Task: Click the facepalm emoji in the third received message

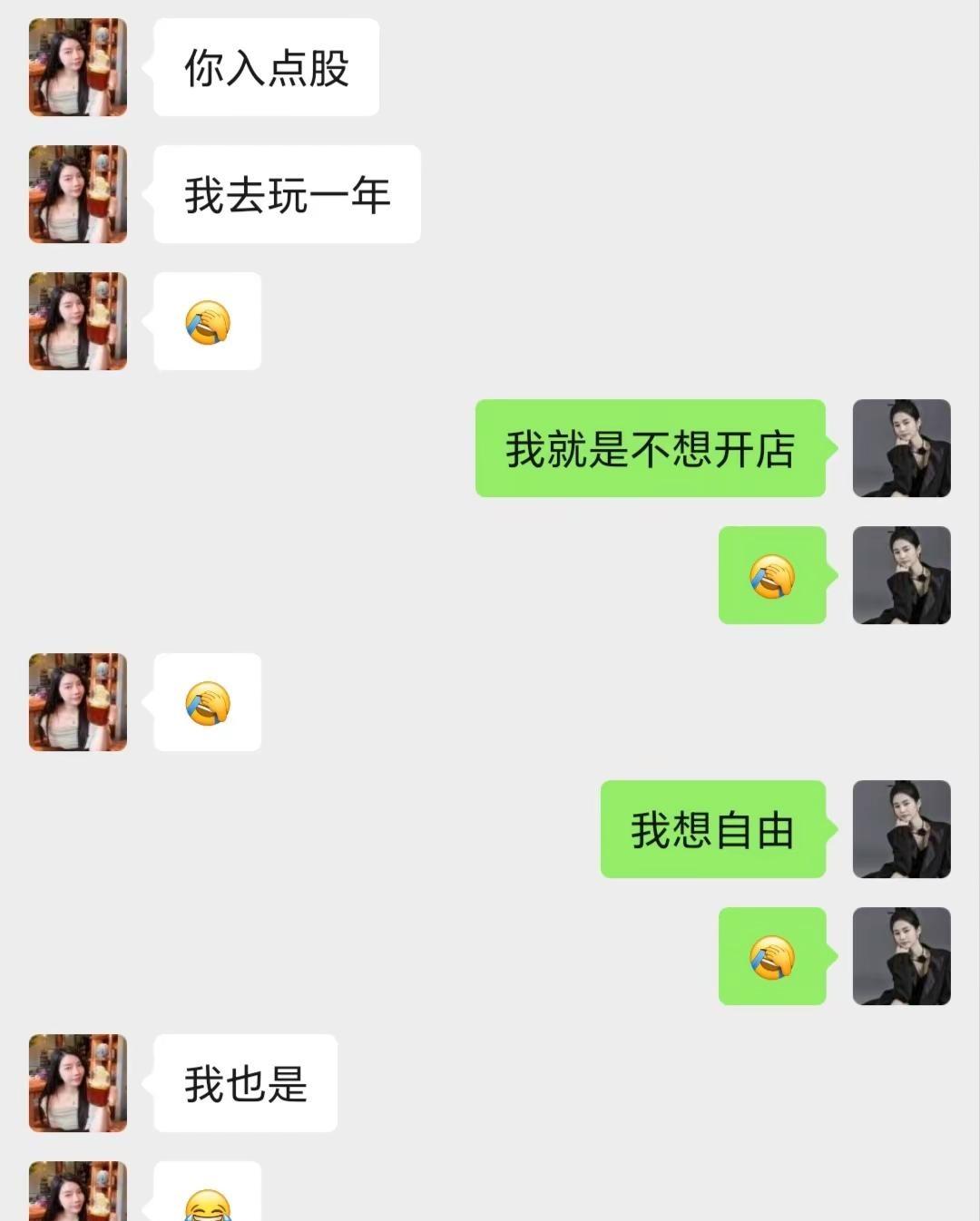Action: pyautogui.click(x=207, y=322)
